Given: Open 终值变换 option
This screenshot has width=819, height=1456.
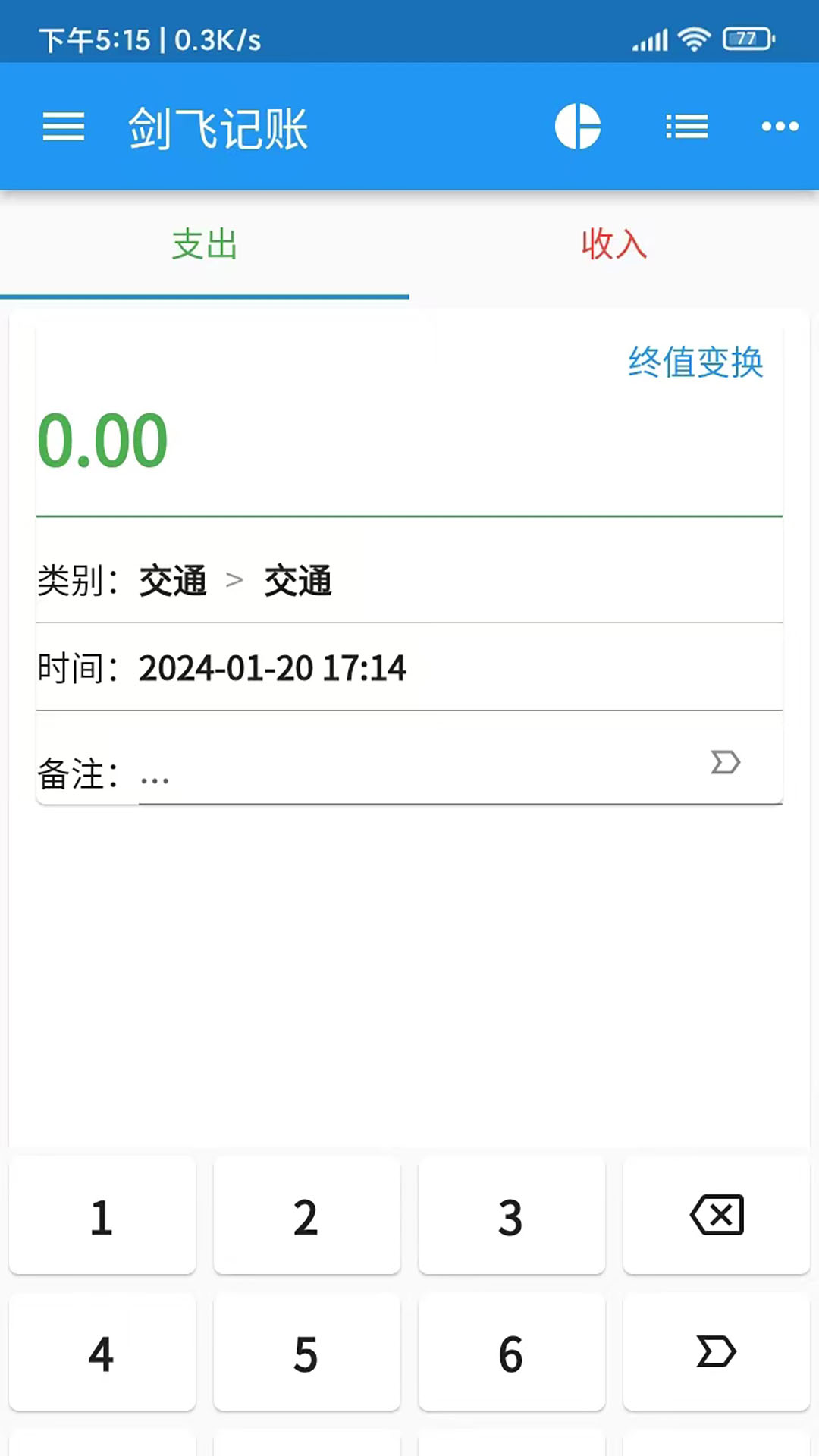Looking at the screenshot, I should [x=694, y=362].
